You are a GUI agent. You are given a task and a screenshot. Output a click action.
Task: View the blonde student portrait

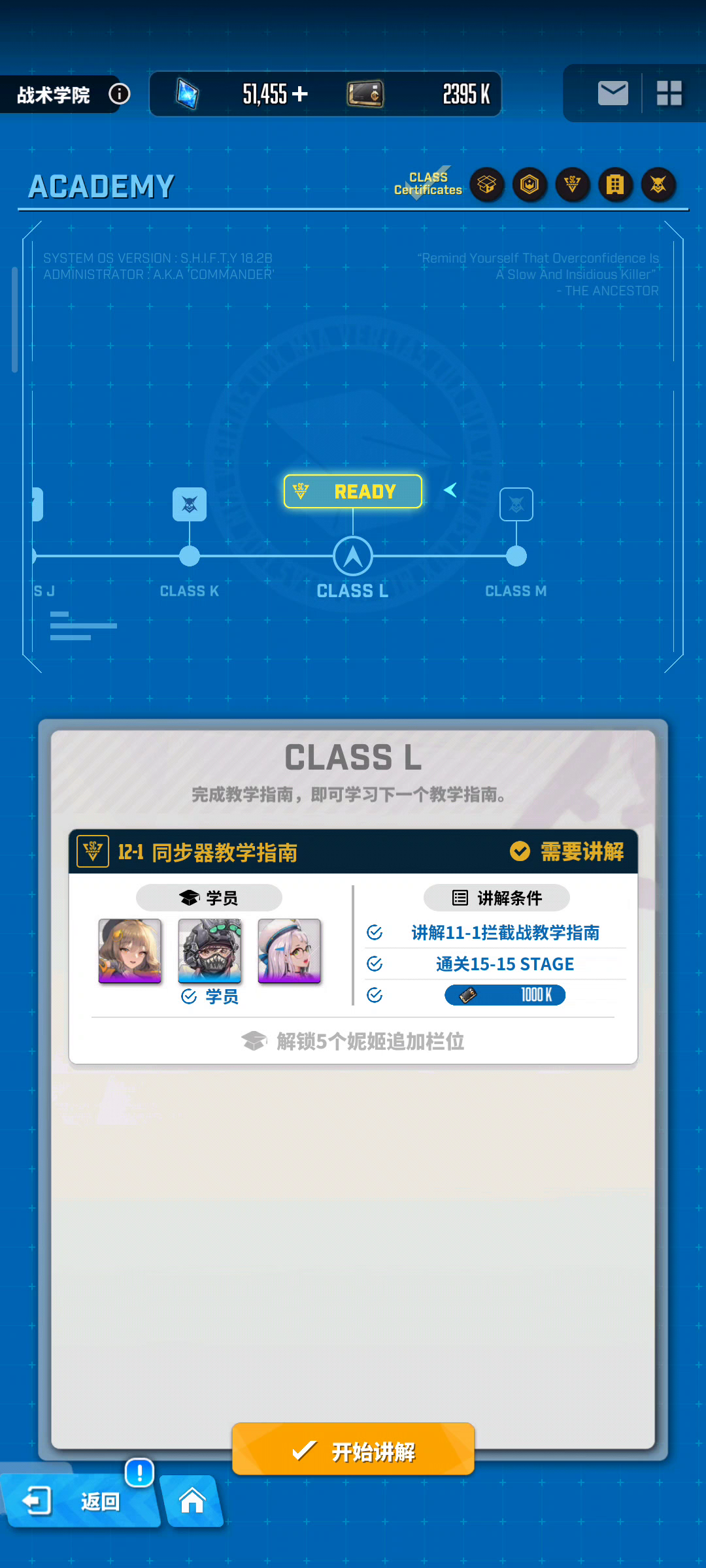[x=130, y=951]
